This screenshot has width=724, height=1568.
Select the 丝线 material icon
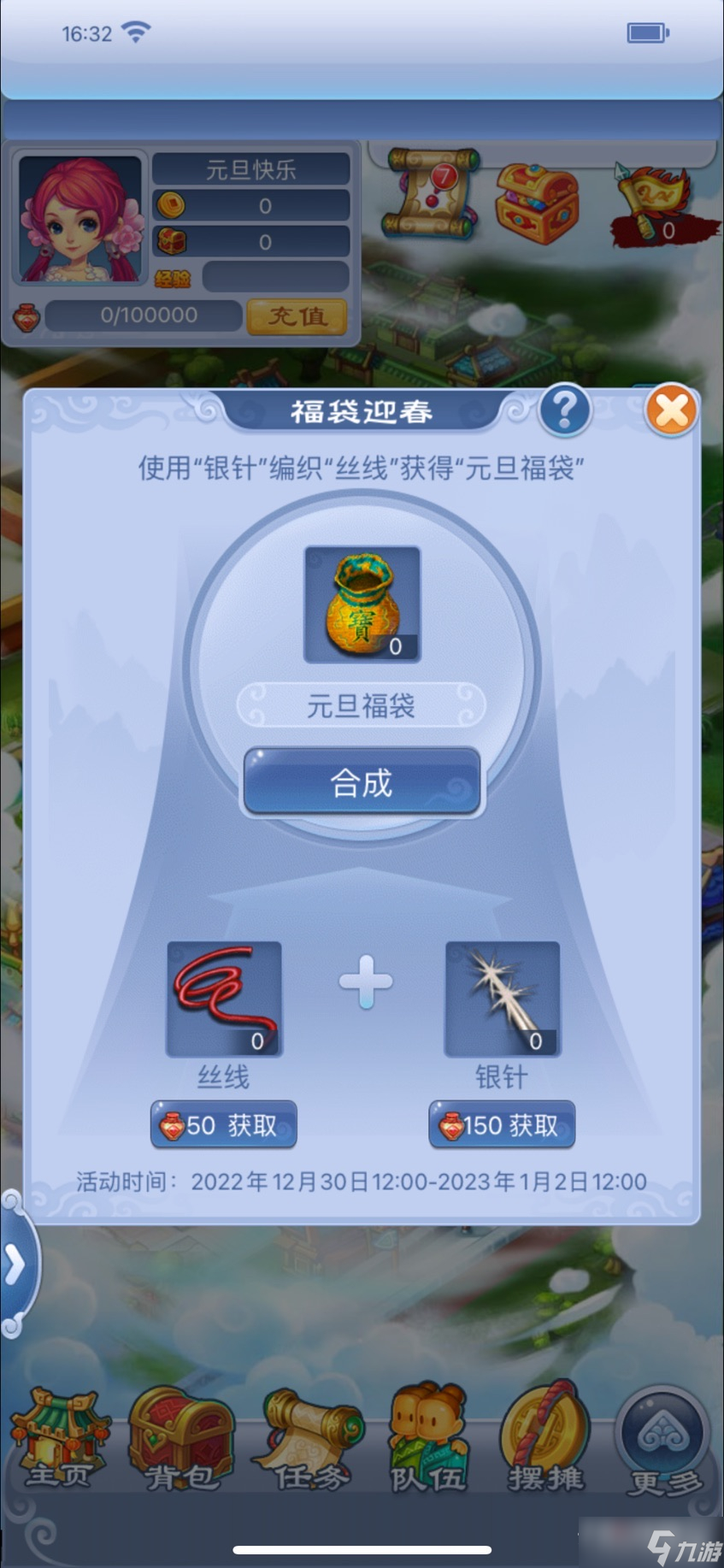[224, 999]
